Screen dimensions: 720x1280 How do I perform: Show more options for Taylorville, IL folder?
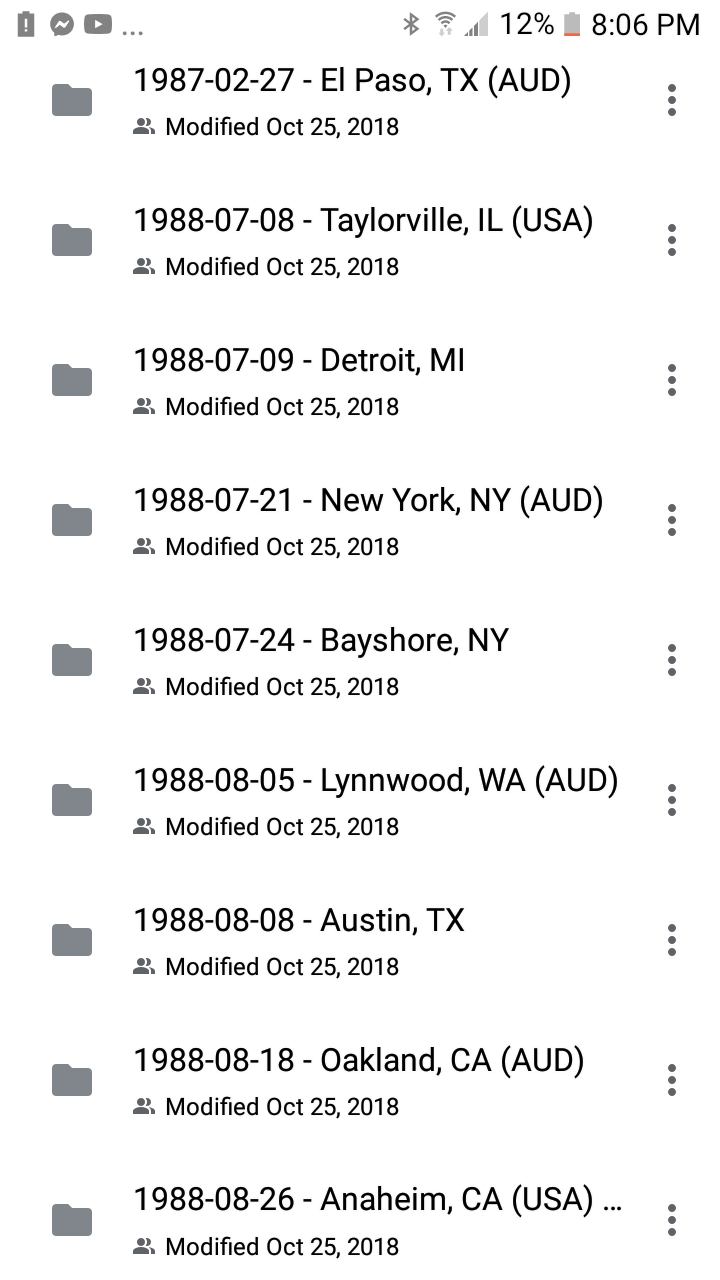coord(671,240)
